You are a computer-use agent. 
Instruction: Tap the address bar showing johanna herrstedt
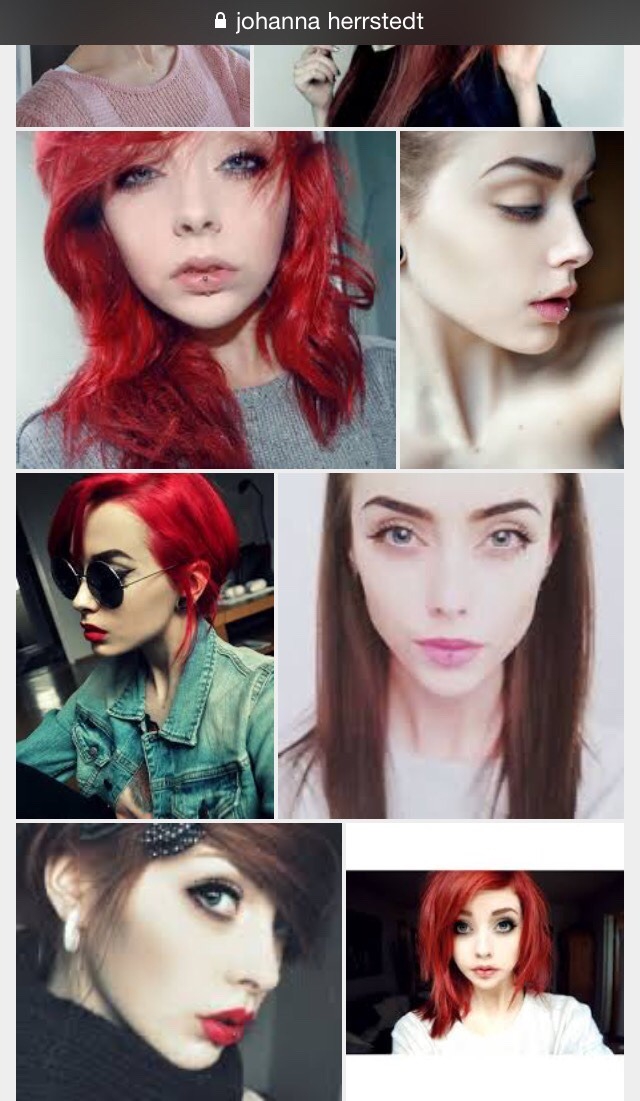320,22
